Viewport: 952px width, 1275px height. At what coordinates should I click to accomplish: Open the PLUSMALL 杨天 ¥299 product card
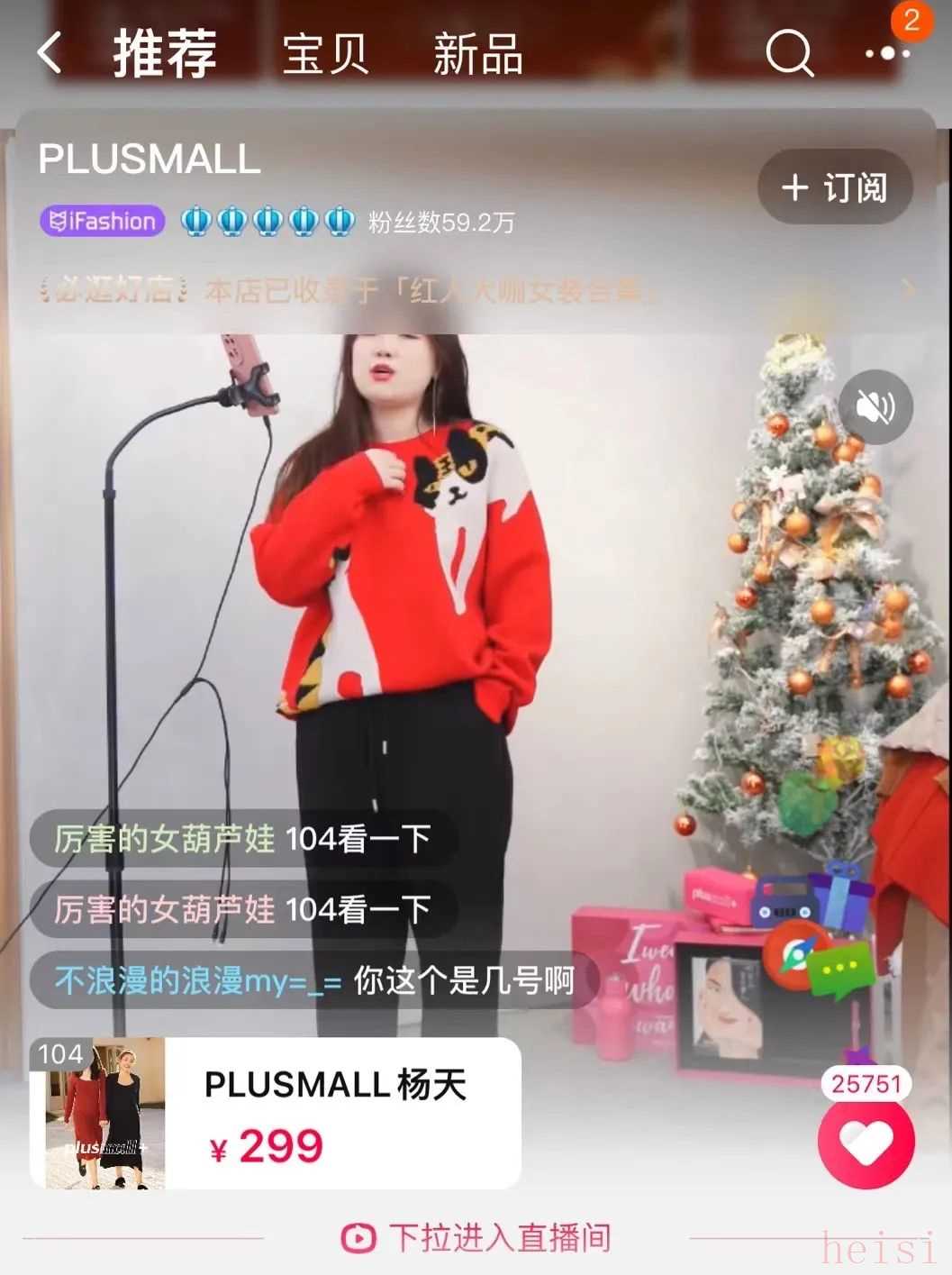(276, 1113)
